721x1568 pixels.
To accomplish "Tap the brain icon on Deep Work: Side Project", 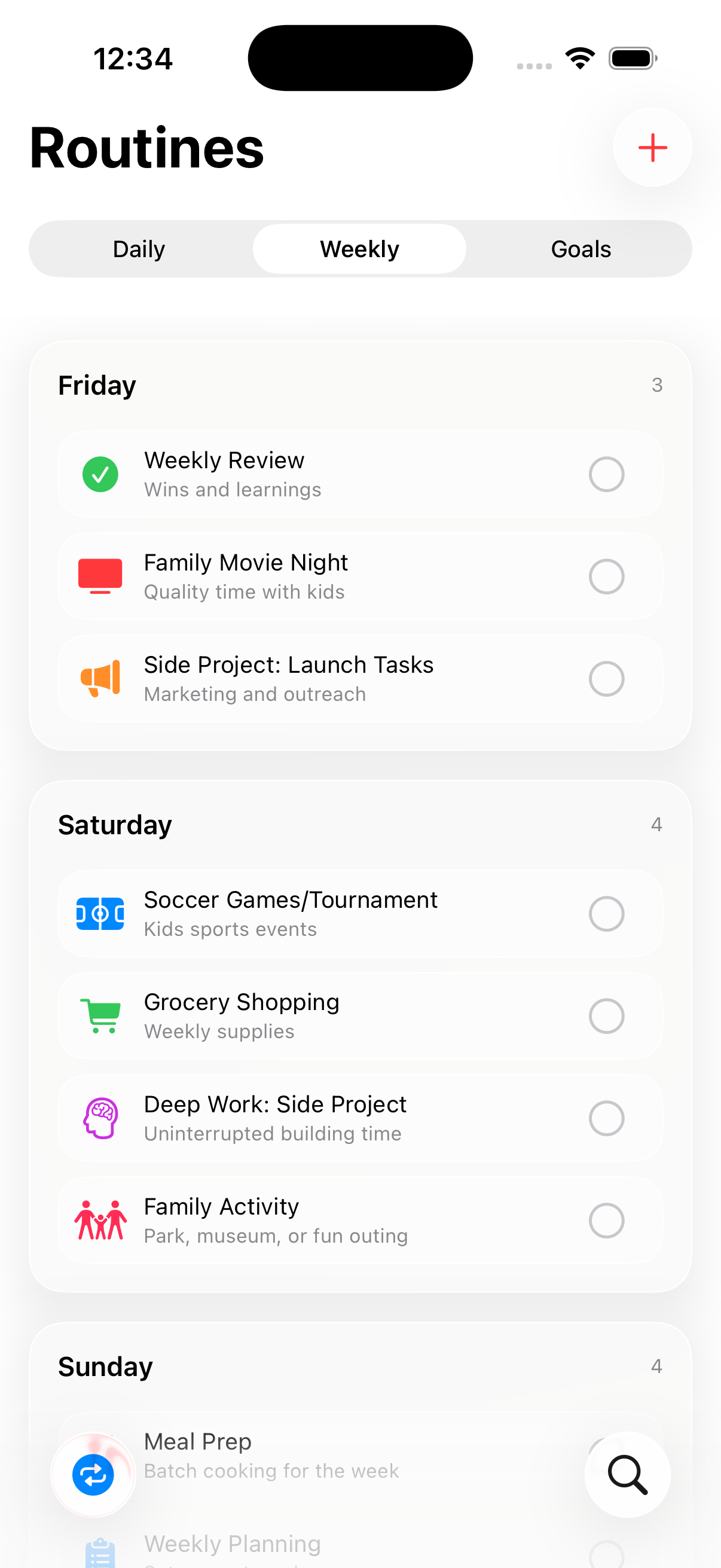I will pos(101,1118).
